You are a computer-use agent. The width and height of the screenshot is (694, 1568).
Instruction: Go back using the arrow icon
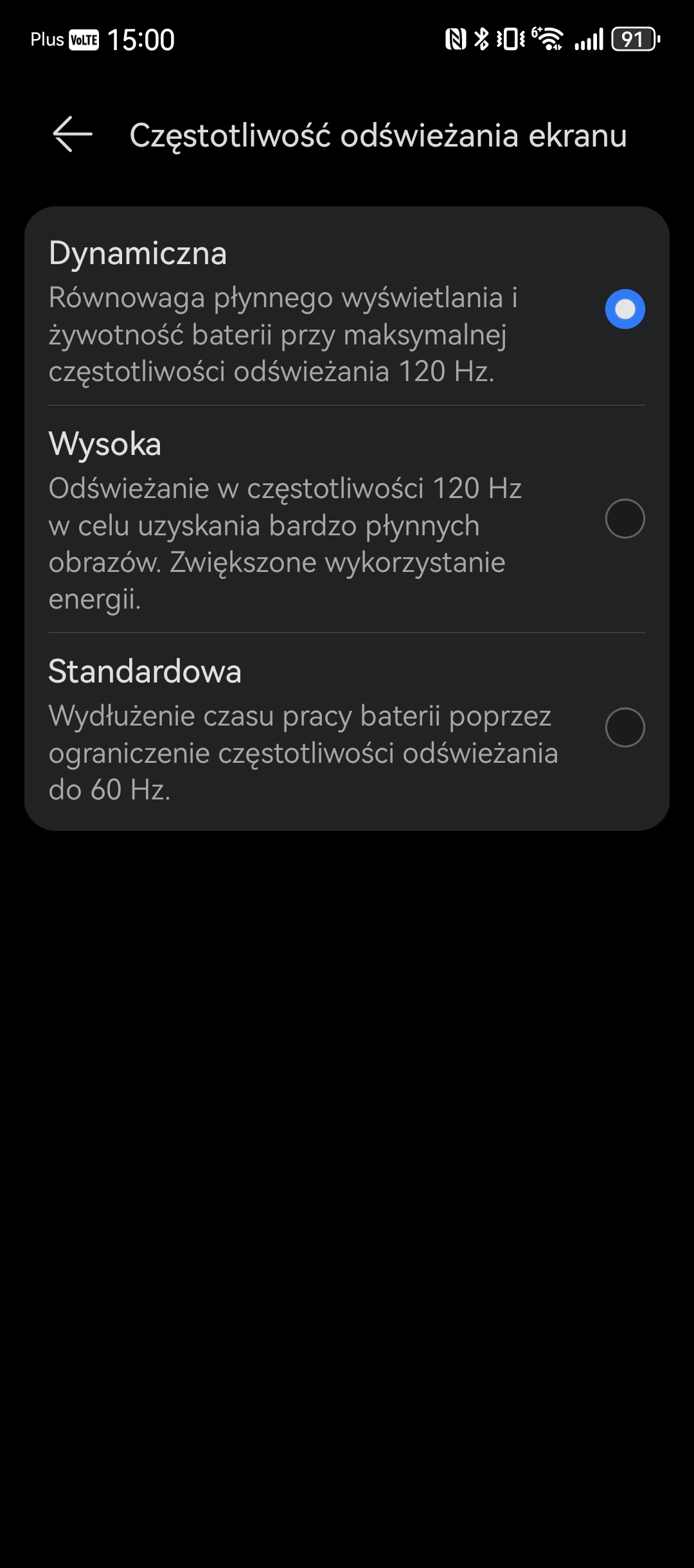tap(73, 134)
